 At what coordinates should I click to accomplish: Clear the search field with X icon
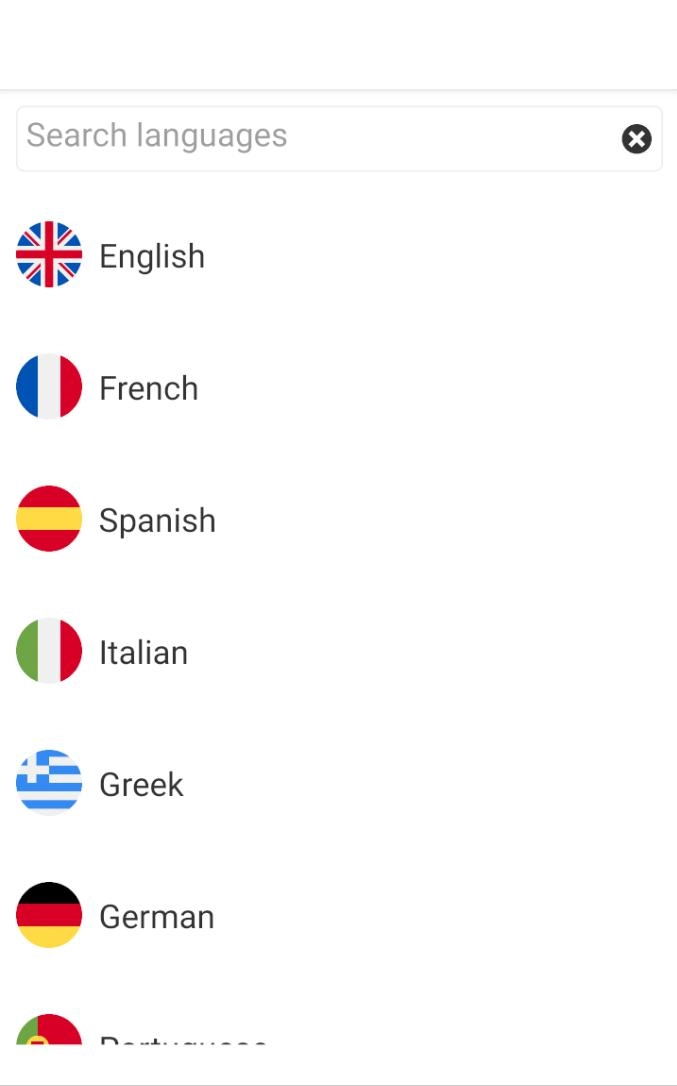coord(636,139)
